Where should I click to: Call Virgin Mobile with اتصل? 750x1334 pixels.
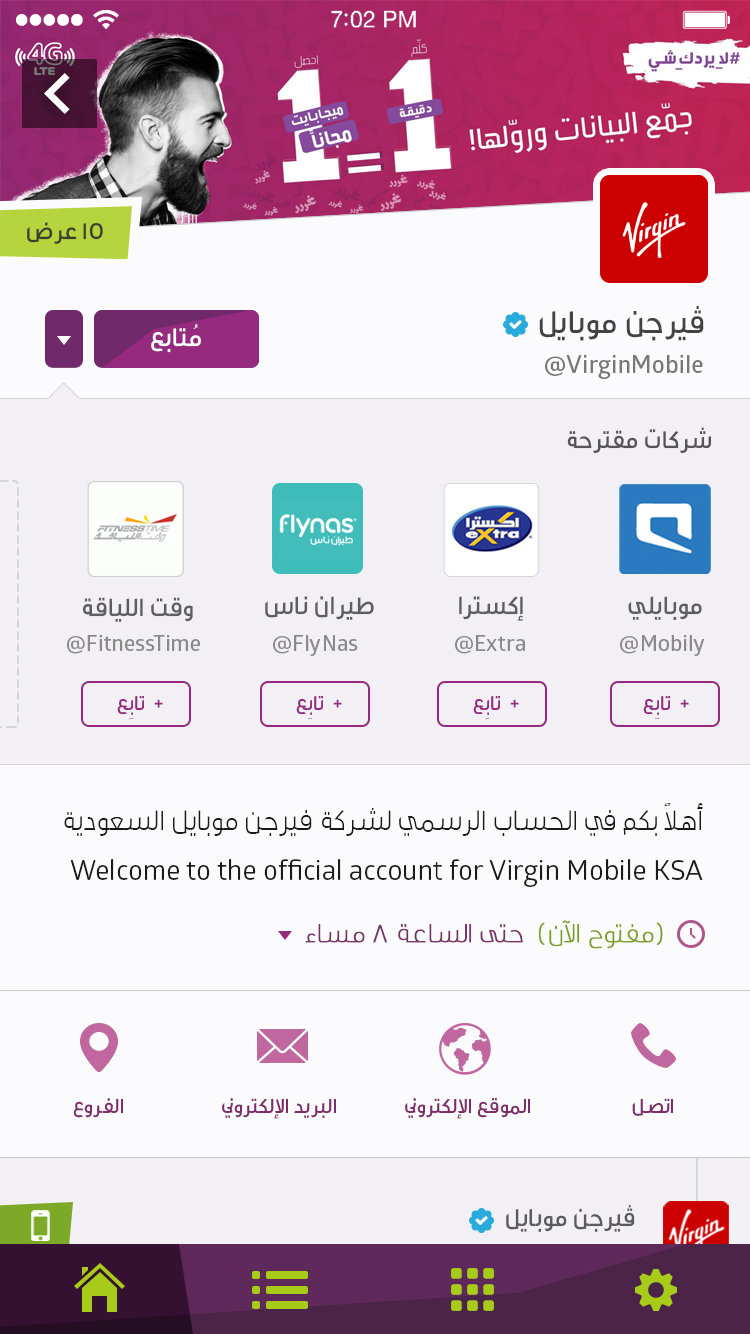tap(653, 1070)
